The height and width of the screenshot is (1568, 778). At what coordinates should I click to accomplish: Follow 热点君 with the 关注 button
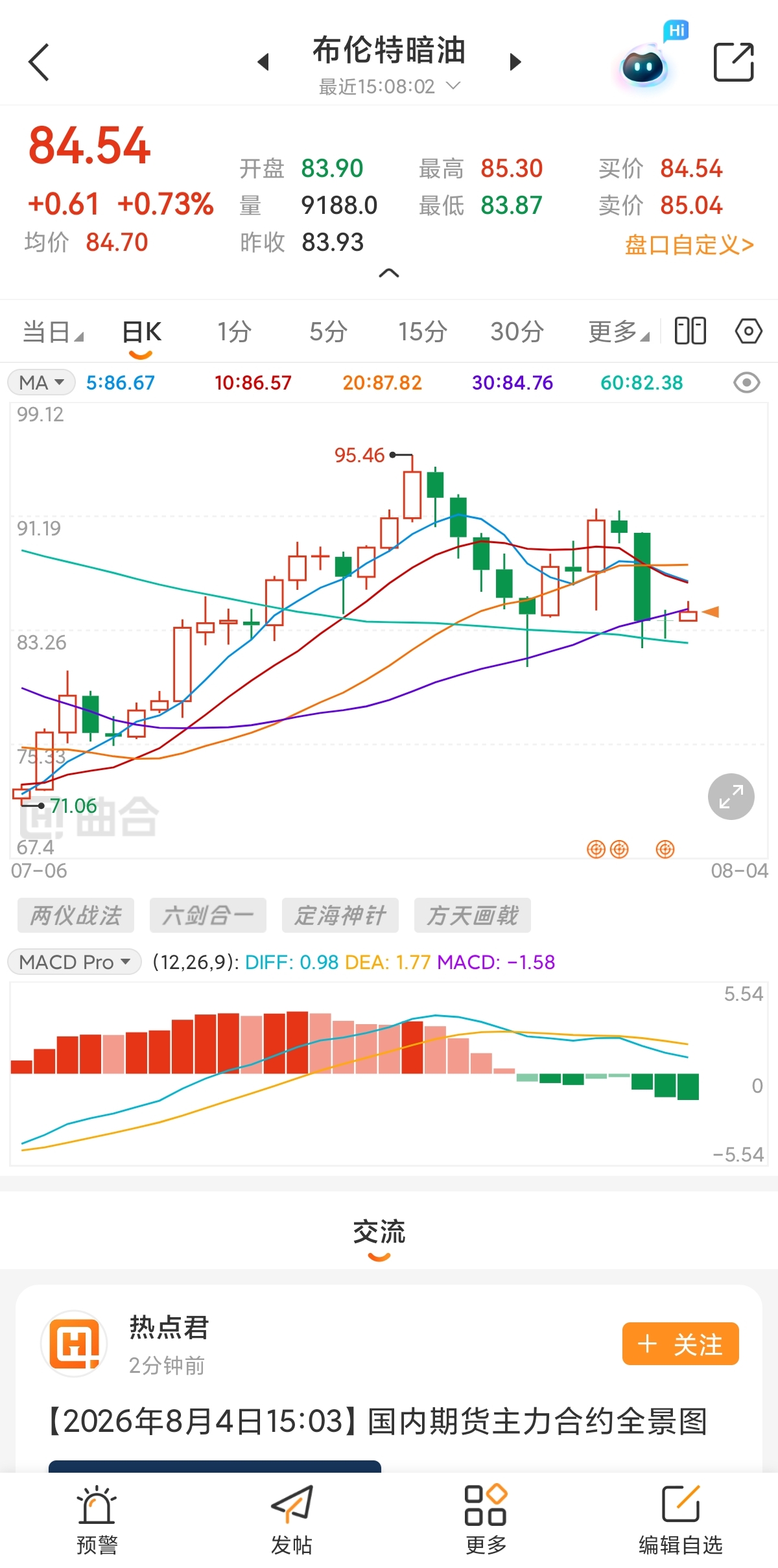tap(681, 1344)
